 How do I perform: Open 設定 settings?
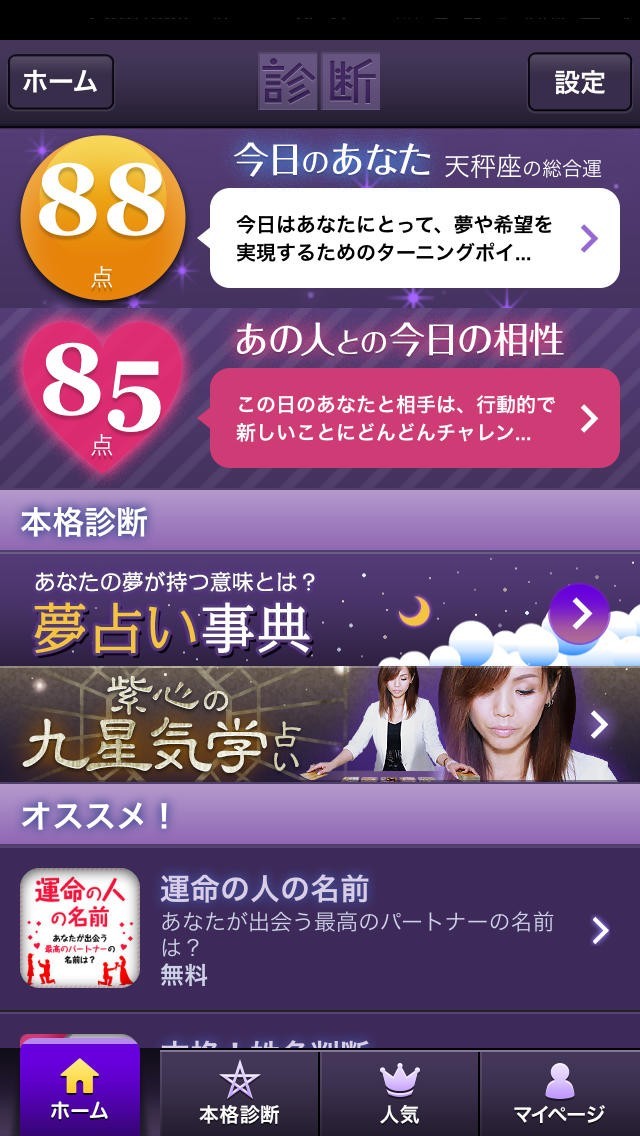click(x=580, y=82)
